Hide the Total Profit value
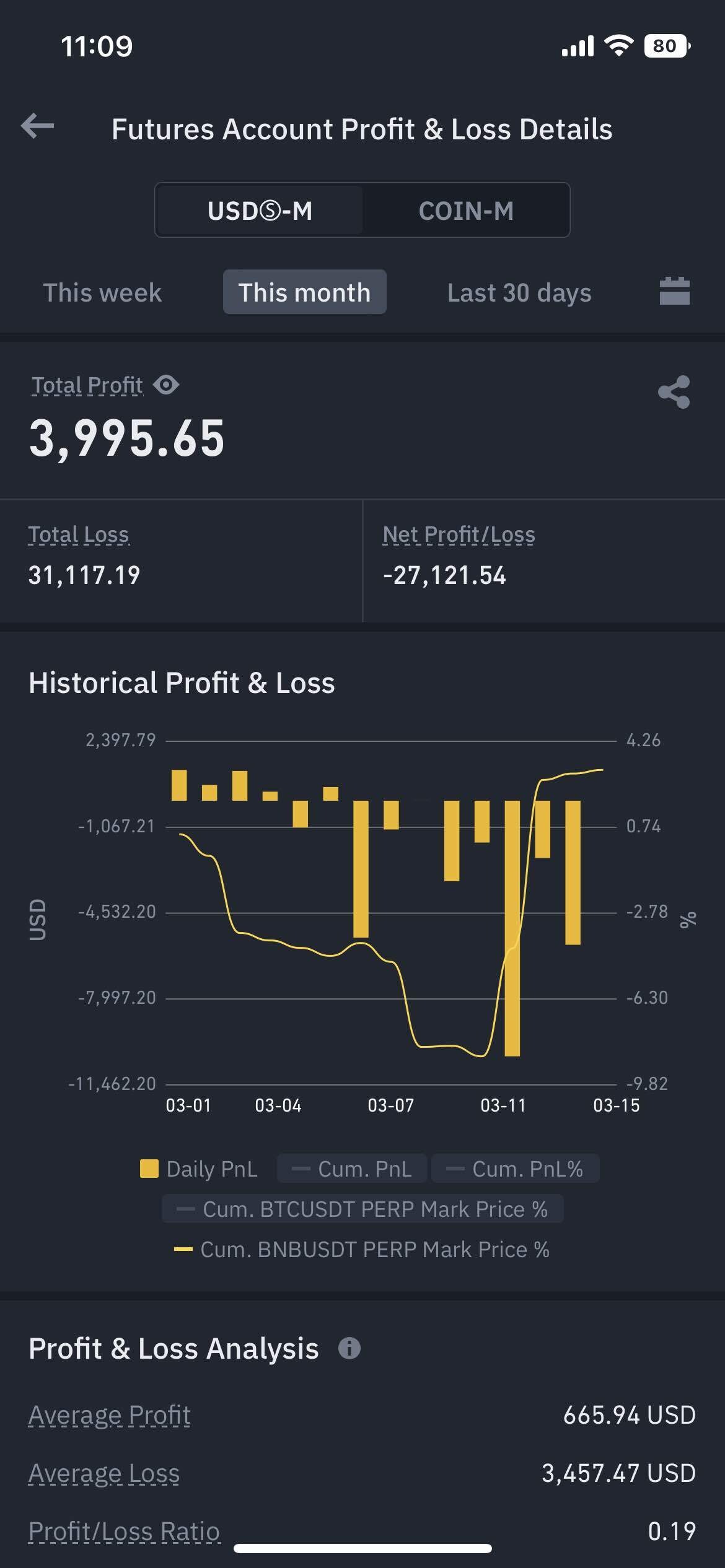The height and width of the screenshot is (1568, 725). [166, 385]
